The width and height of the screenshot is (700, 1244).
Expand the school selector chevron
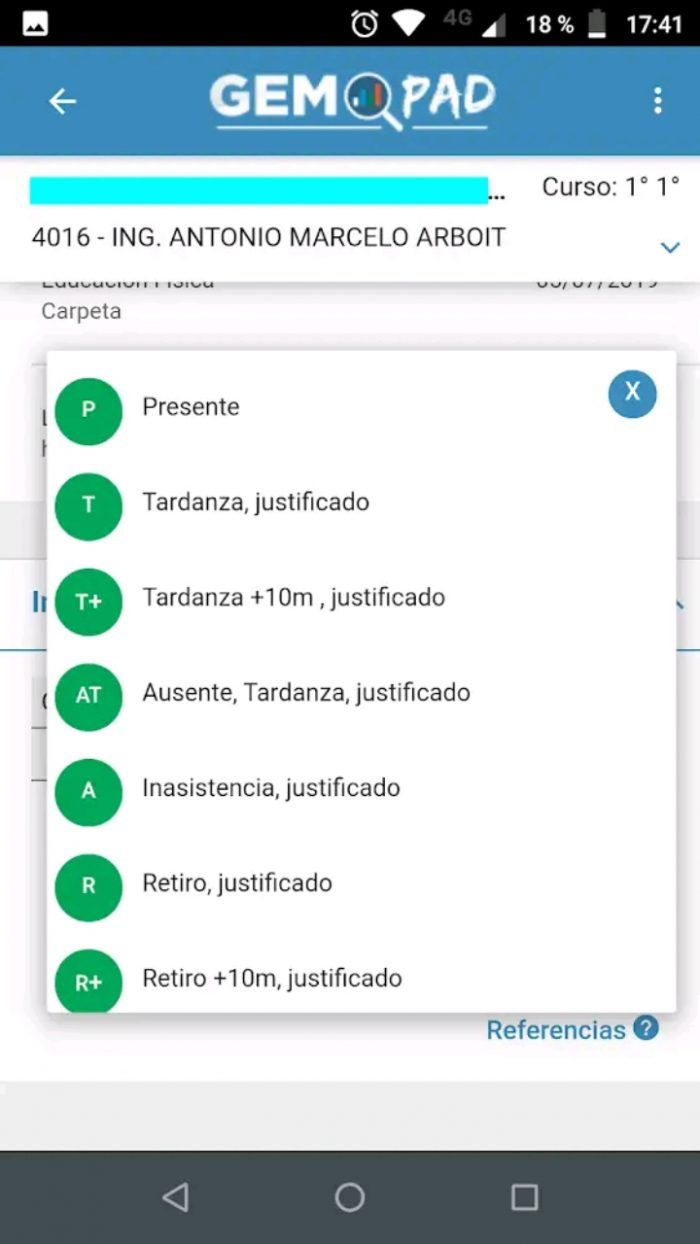(670, 247)
